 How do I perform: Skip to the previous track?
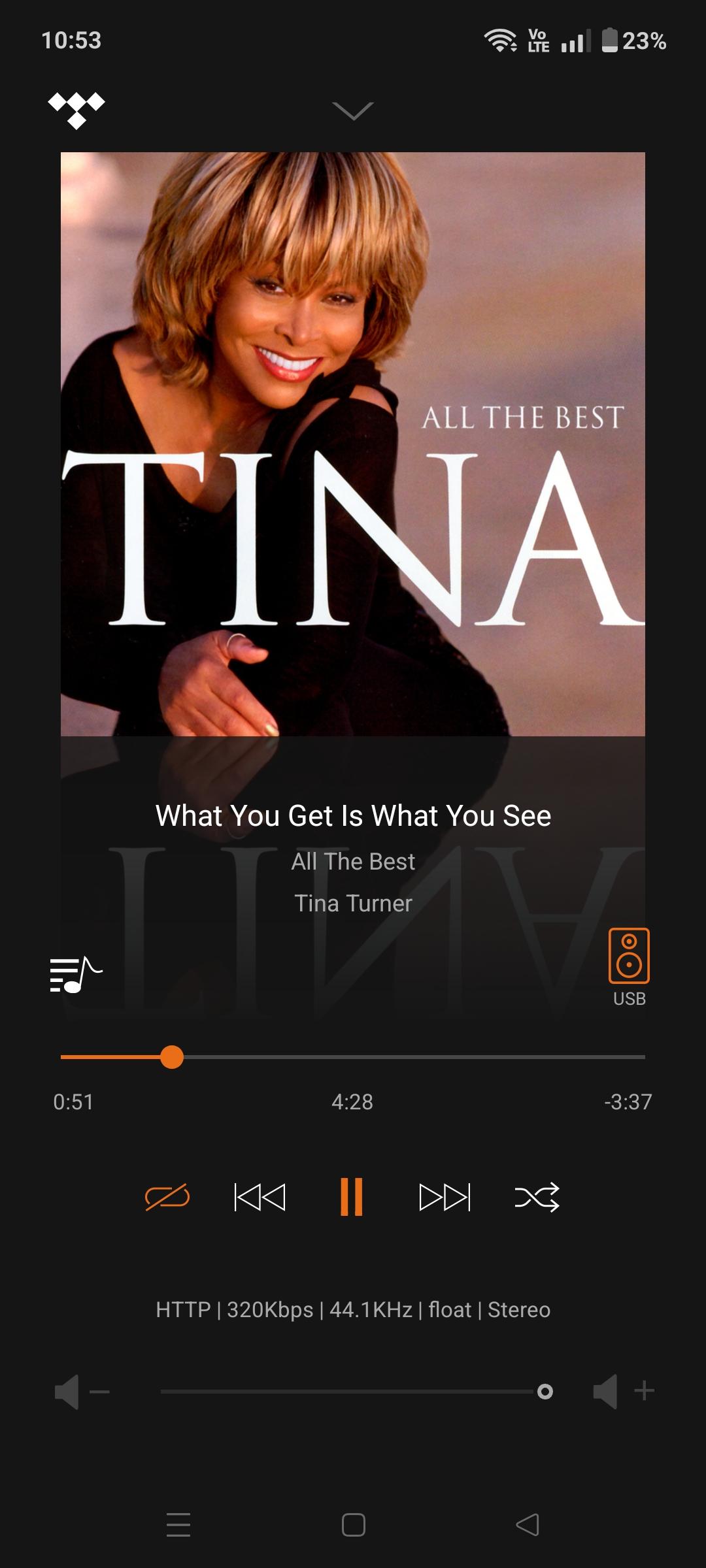(260, 1197)
